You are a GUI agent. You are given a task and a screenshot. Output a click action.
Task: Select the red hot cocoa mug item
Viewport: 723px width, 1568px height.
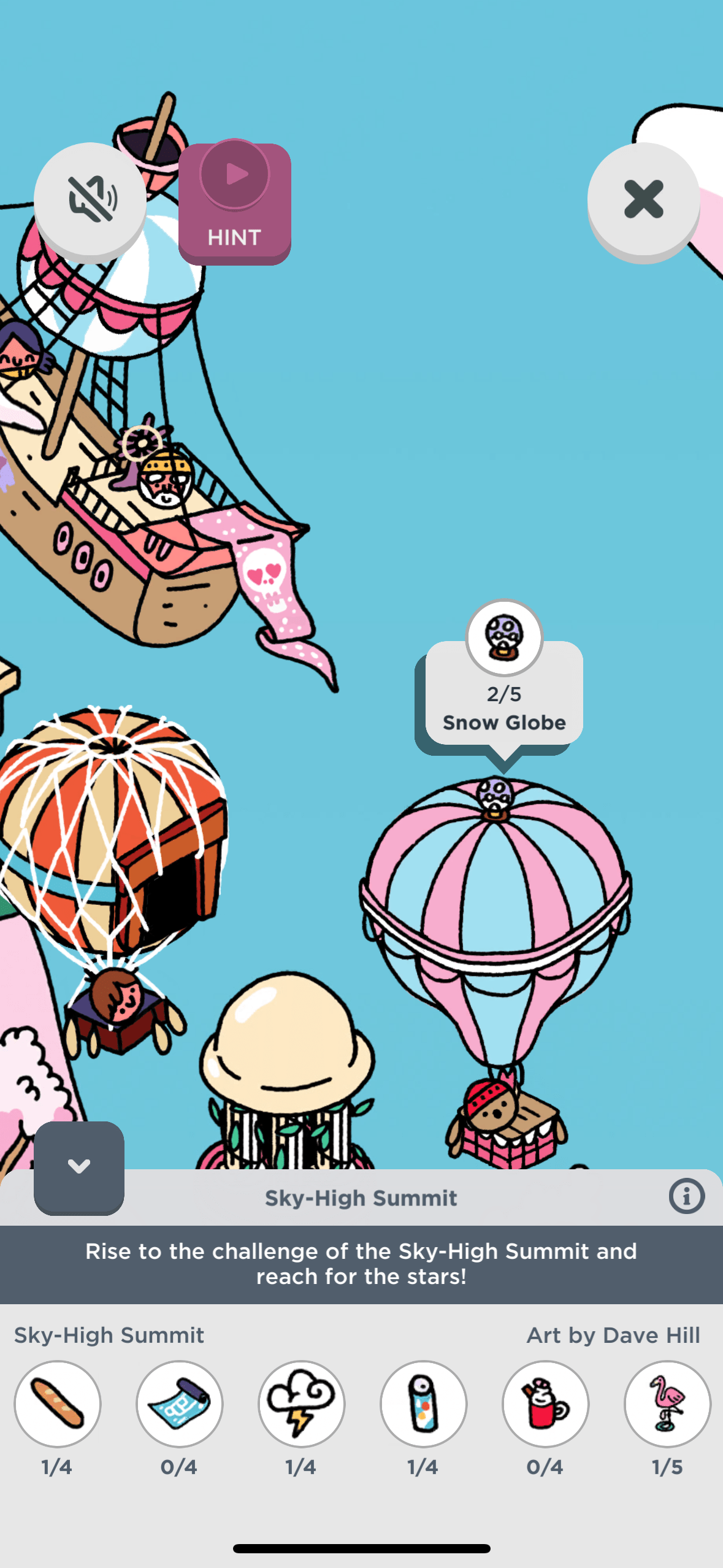tap(545, 1404)
